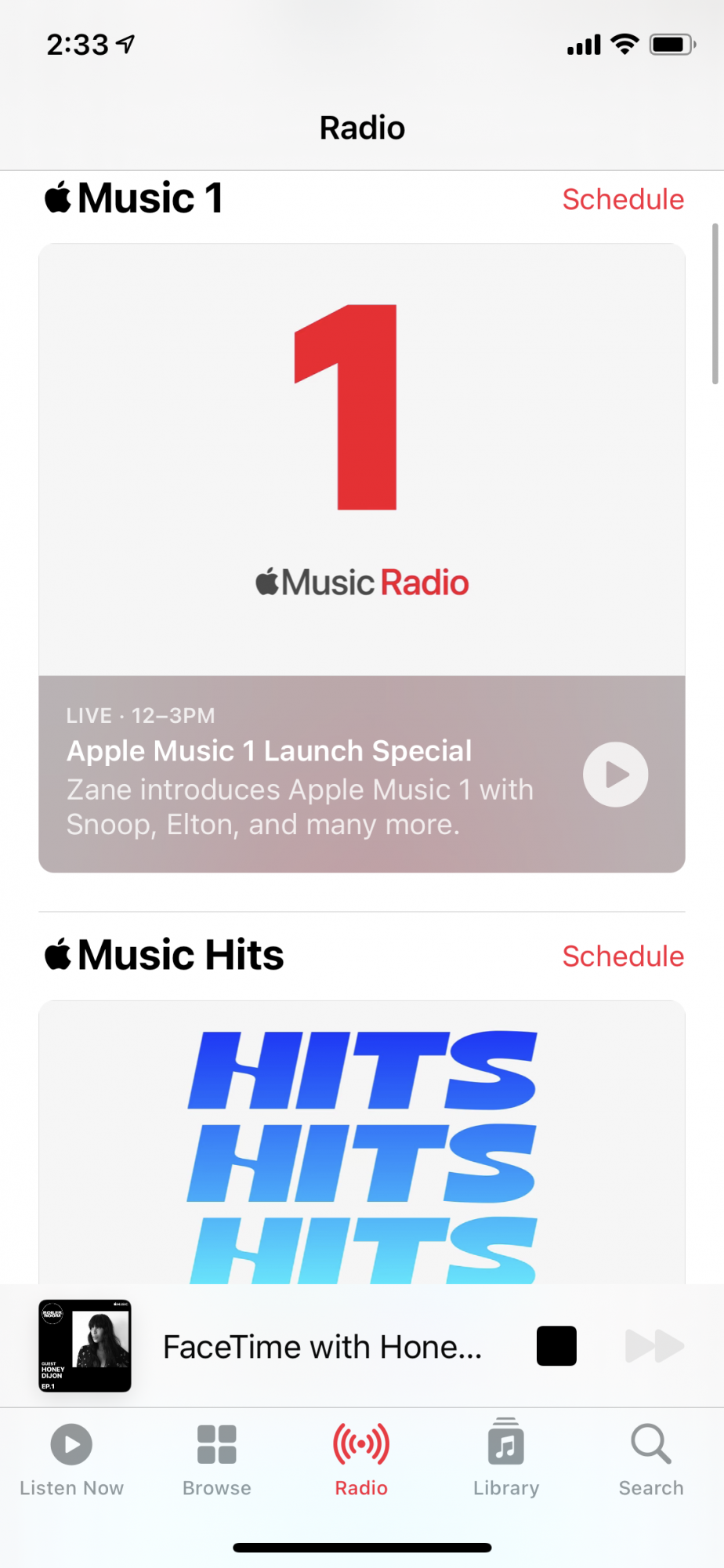Skip forward in the mini player

pos(654,1346)
